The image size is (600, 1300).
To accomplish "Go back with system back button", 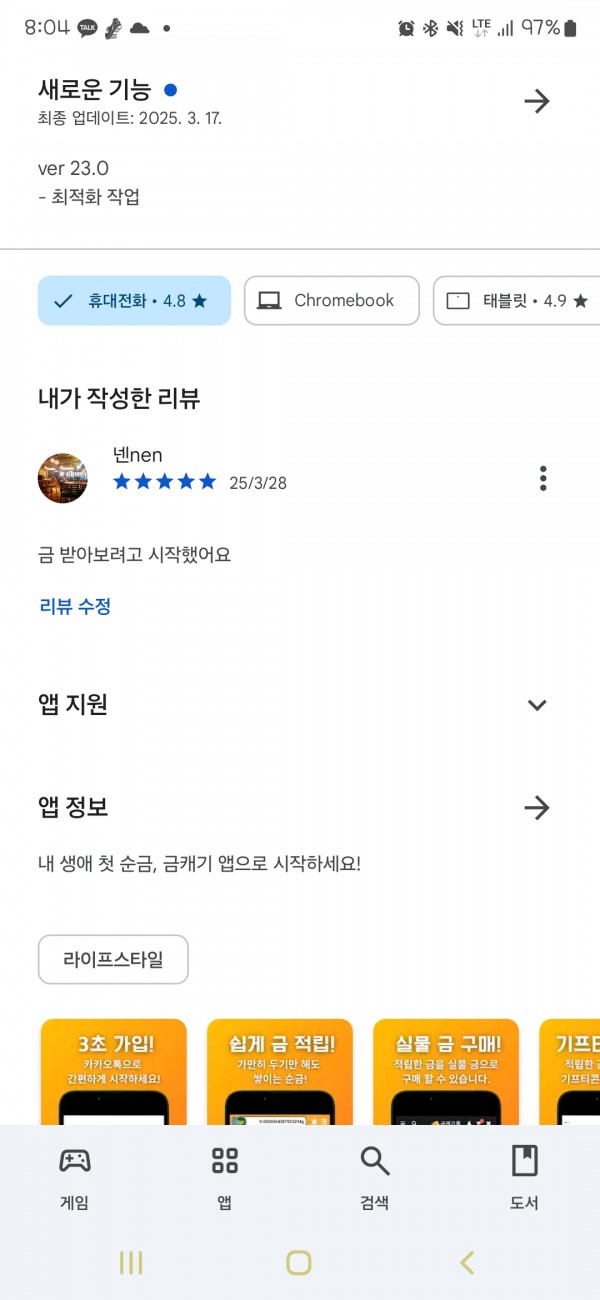I will pyautogui.click(x=467, y=1263).
